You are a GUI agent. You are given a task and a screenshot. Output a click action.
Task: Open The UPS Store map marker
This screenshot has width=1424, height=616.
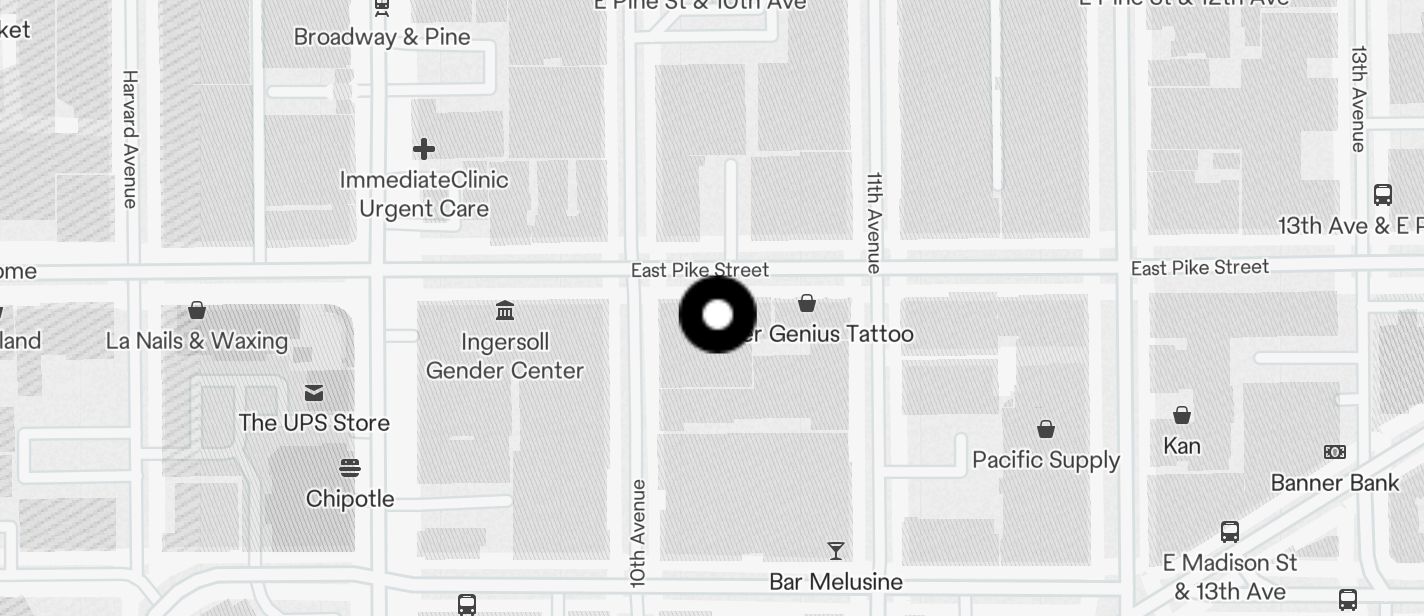(314, 393)
